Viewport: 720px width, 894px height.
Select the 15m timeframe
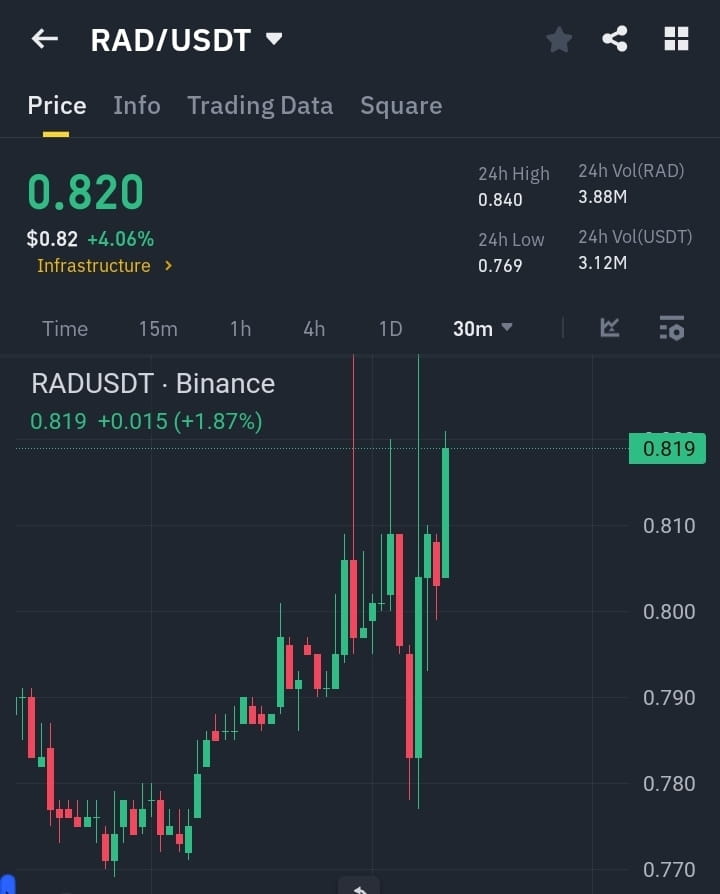[158, 328]
